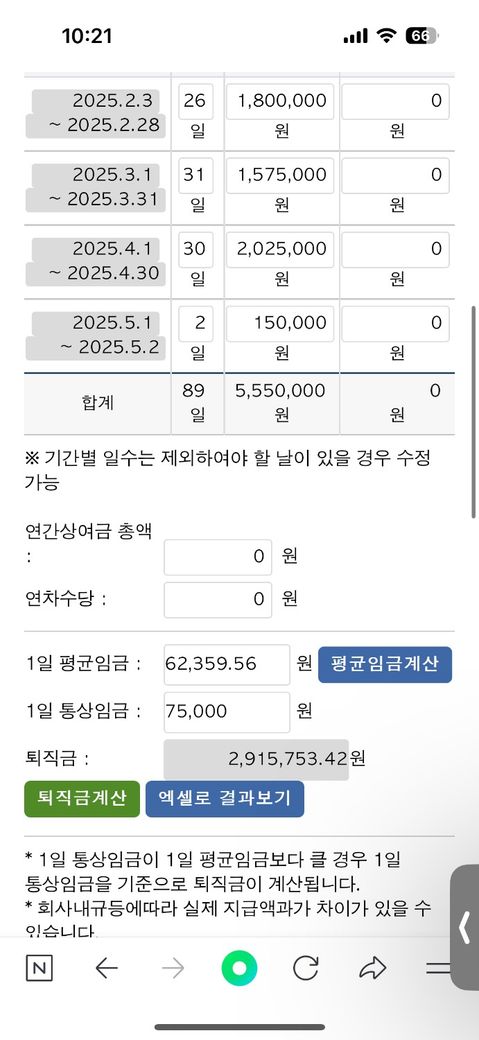Edit the 연간상여금 총액 field
The height and width of the screenshot is (1040, 479).
click(x=218, y=557)
